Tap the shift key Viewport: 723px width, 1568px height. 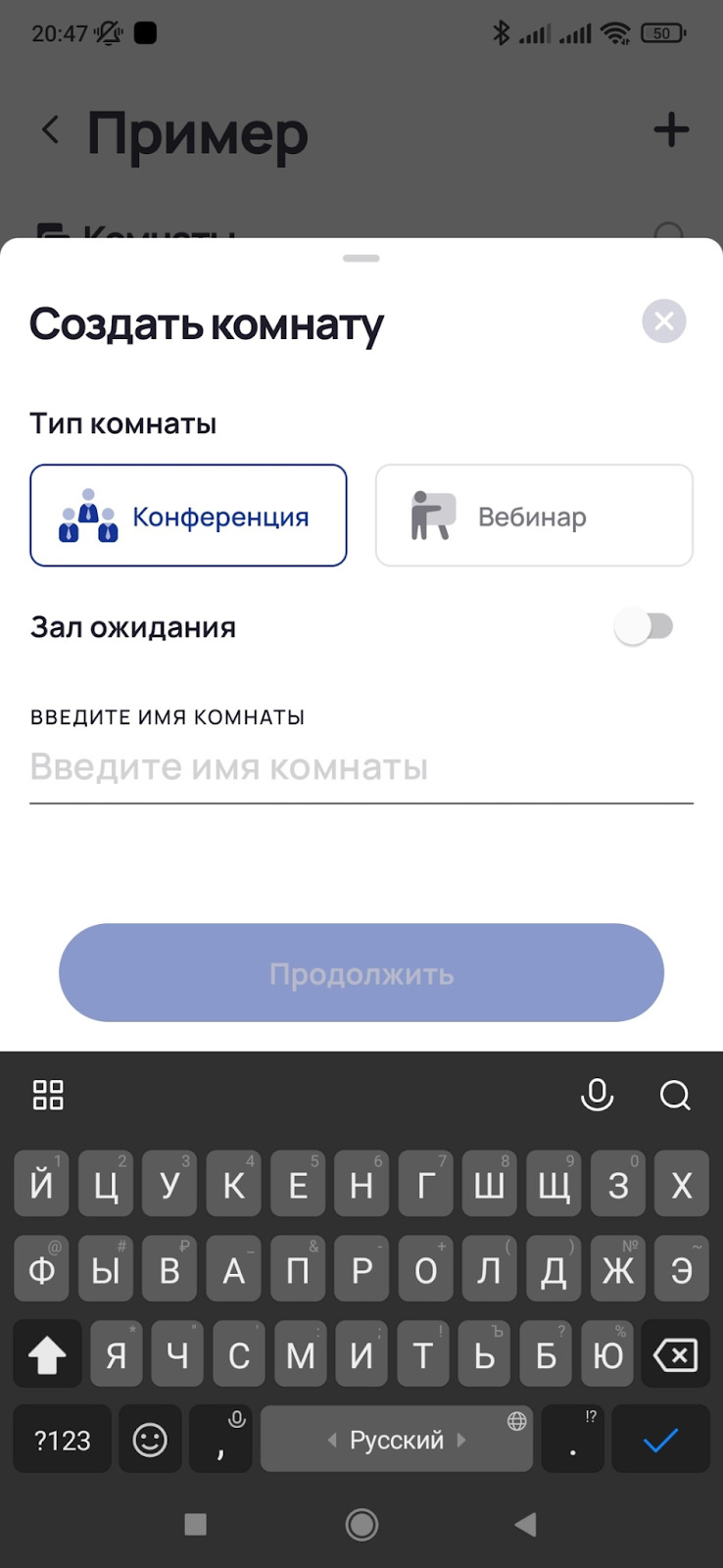tap(47, 1355)
